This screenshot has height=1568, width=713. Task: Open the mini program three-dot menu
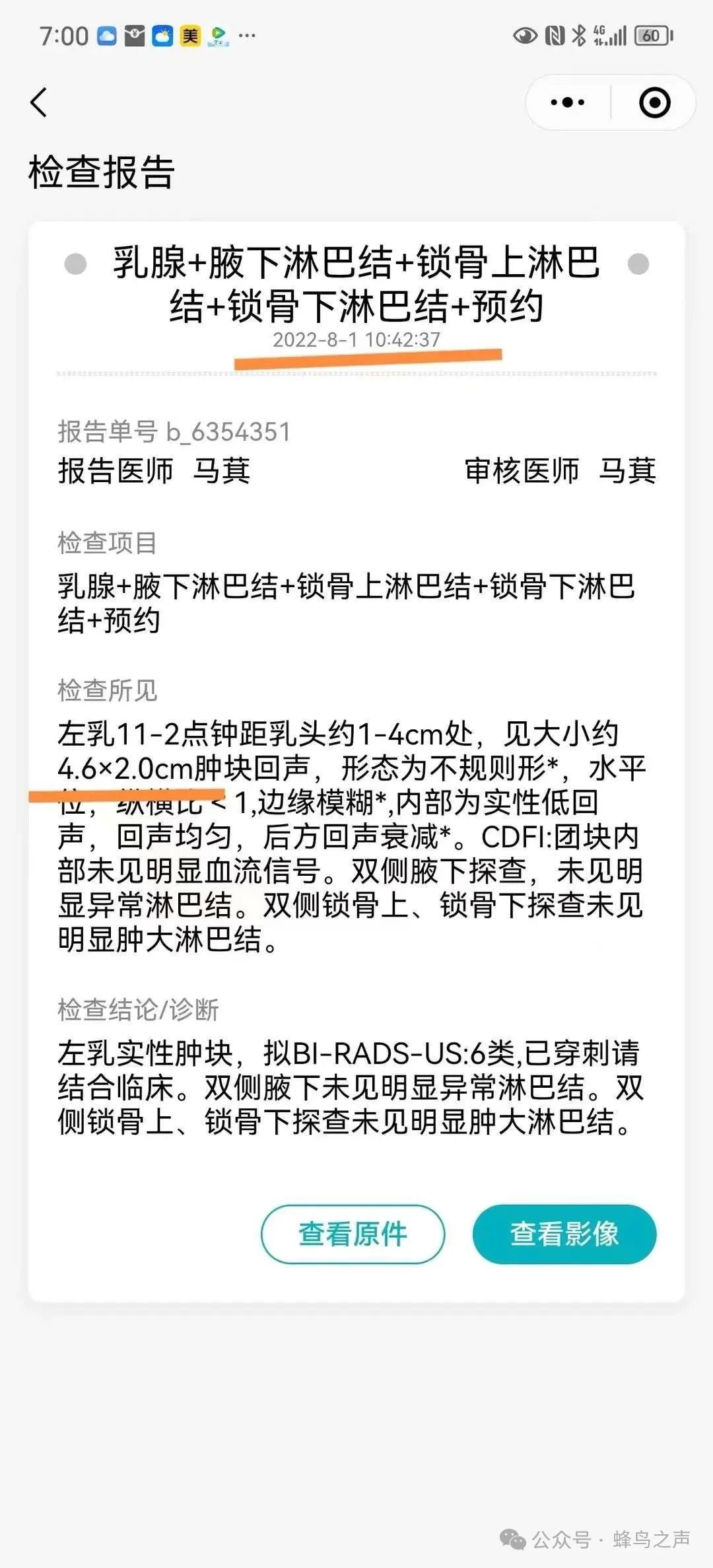click(x=568, y=102)
